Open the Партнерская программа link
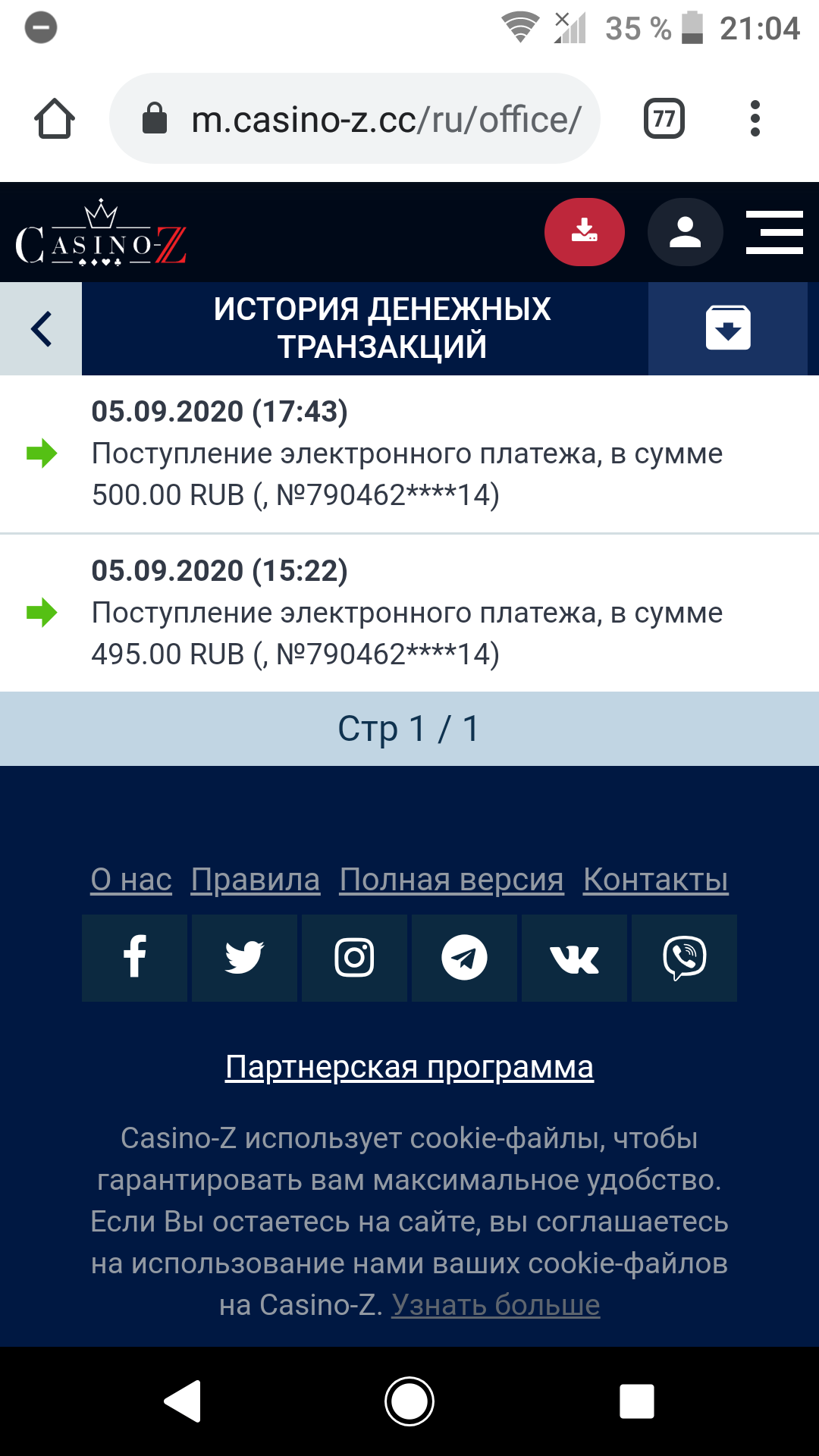819x1456 pixels. (x=409, y=1067)
